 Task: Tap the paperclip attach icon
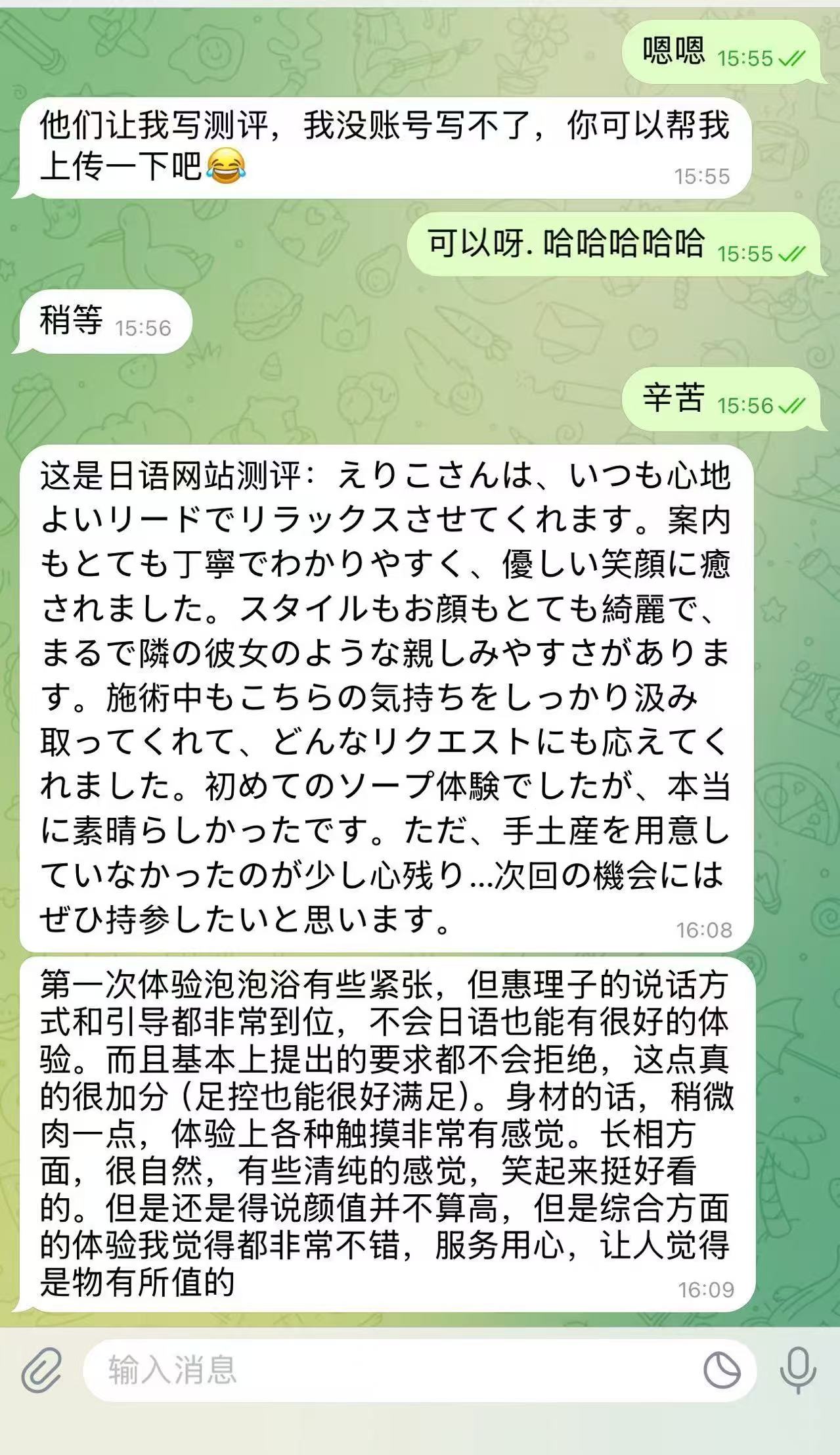(x=41, y=1370)
